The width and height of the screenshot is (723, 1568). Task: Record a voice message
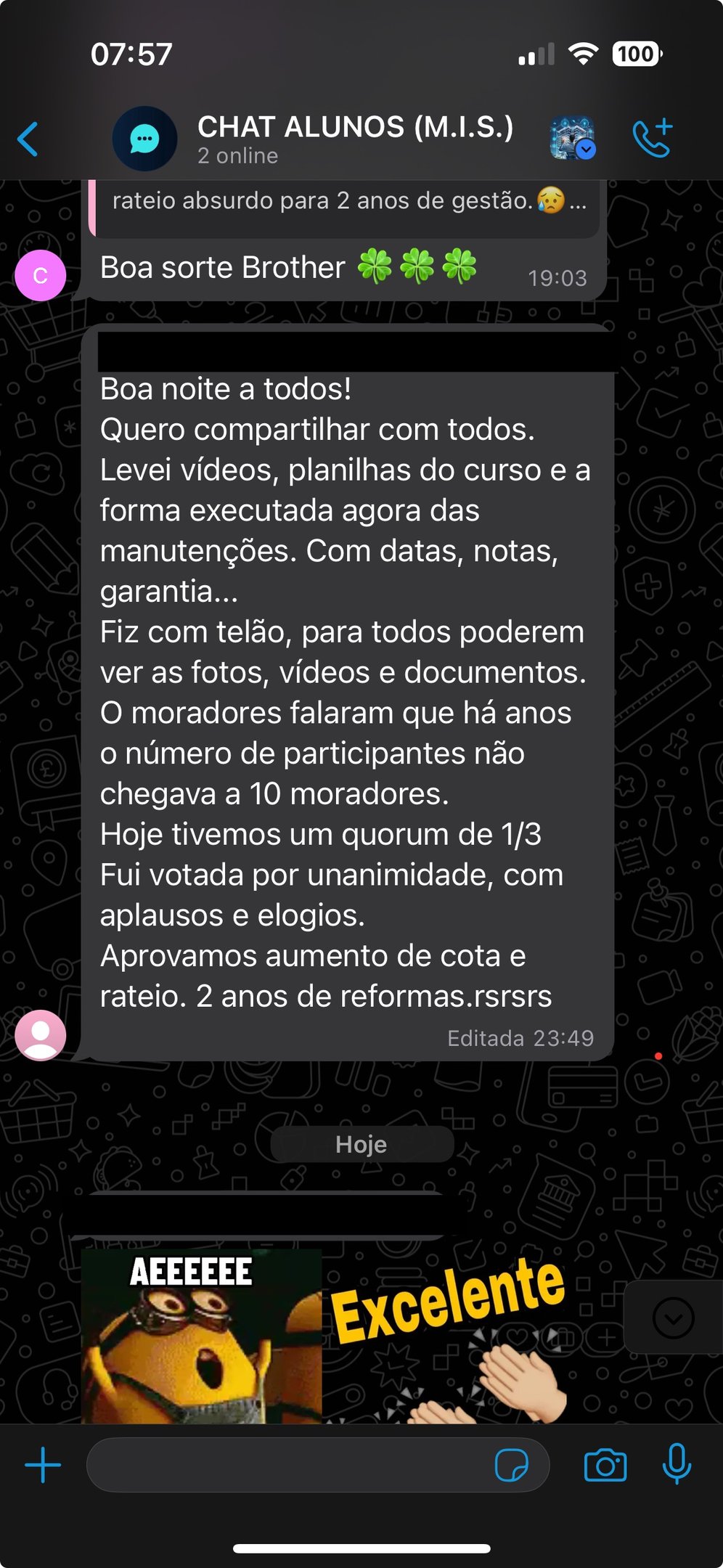point(677,1465)
